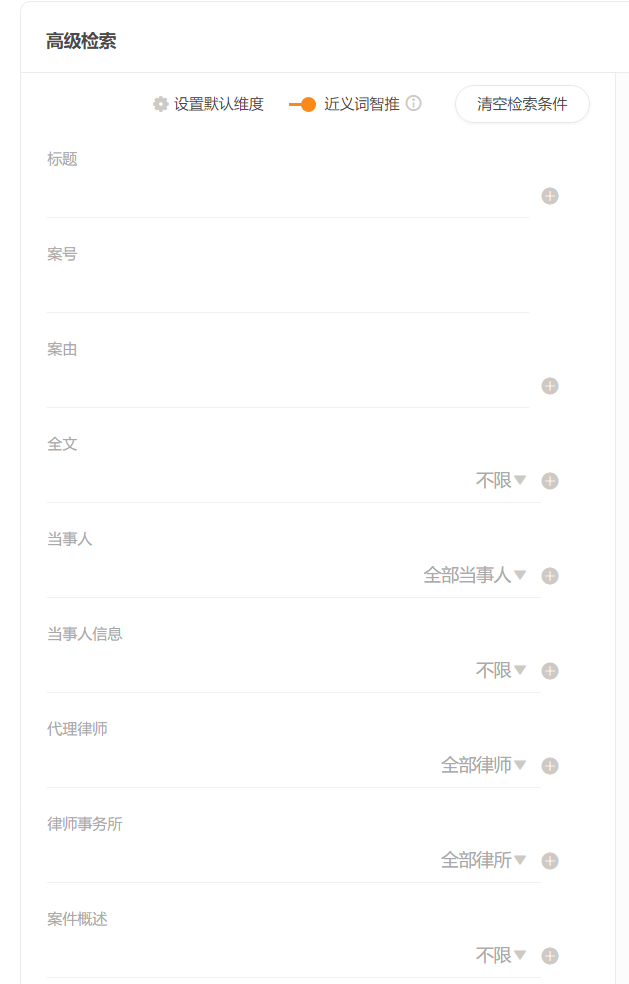Screen dimensions: 629x984
Task: Expand the 全部当事人 dropdown
Action: coord(475,576)
